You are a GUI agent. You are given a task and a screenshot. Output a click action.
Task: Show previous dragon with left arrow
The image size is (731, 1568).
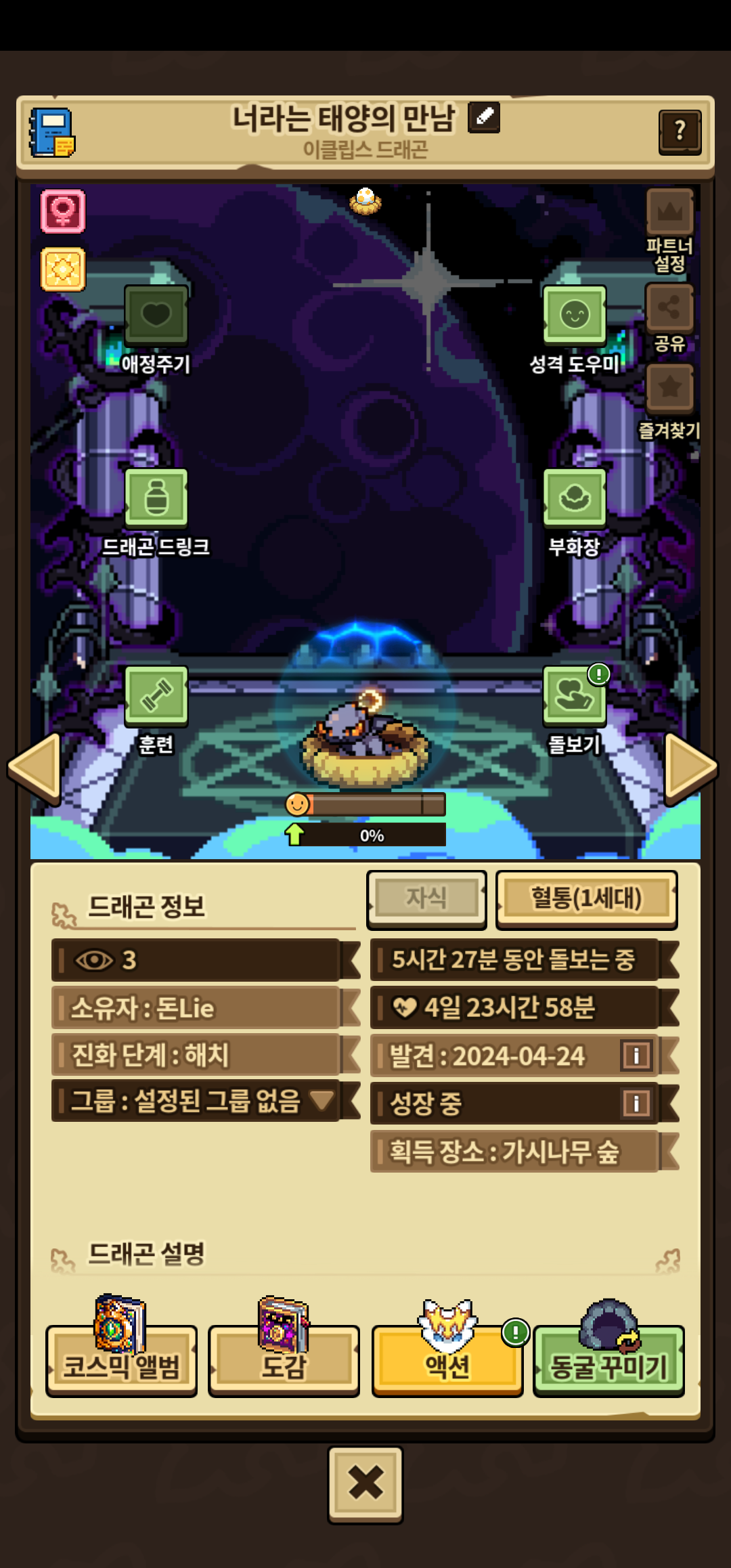click(x=35, y=768)
